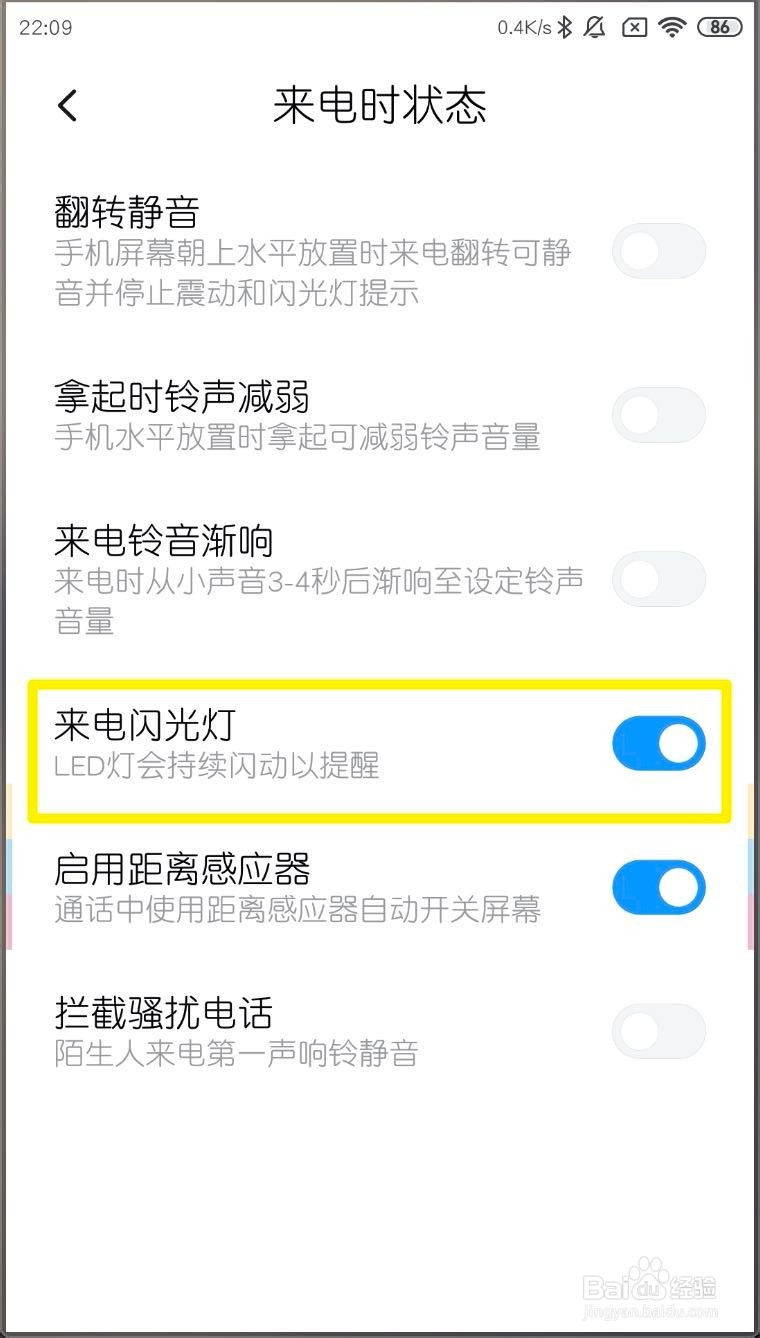Click the battery indicator showing 86
This screenshot has width=760, height=1338.
(717, 27)
